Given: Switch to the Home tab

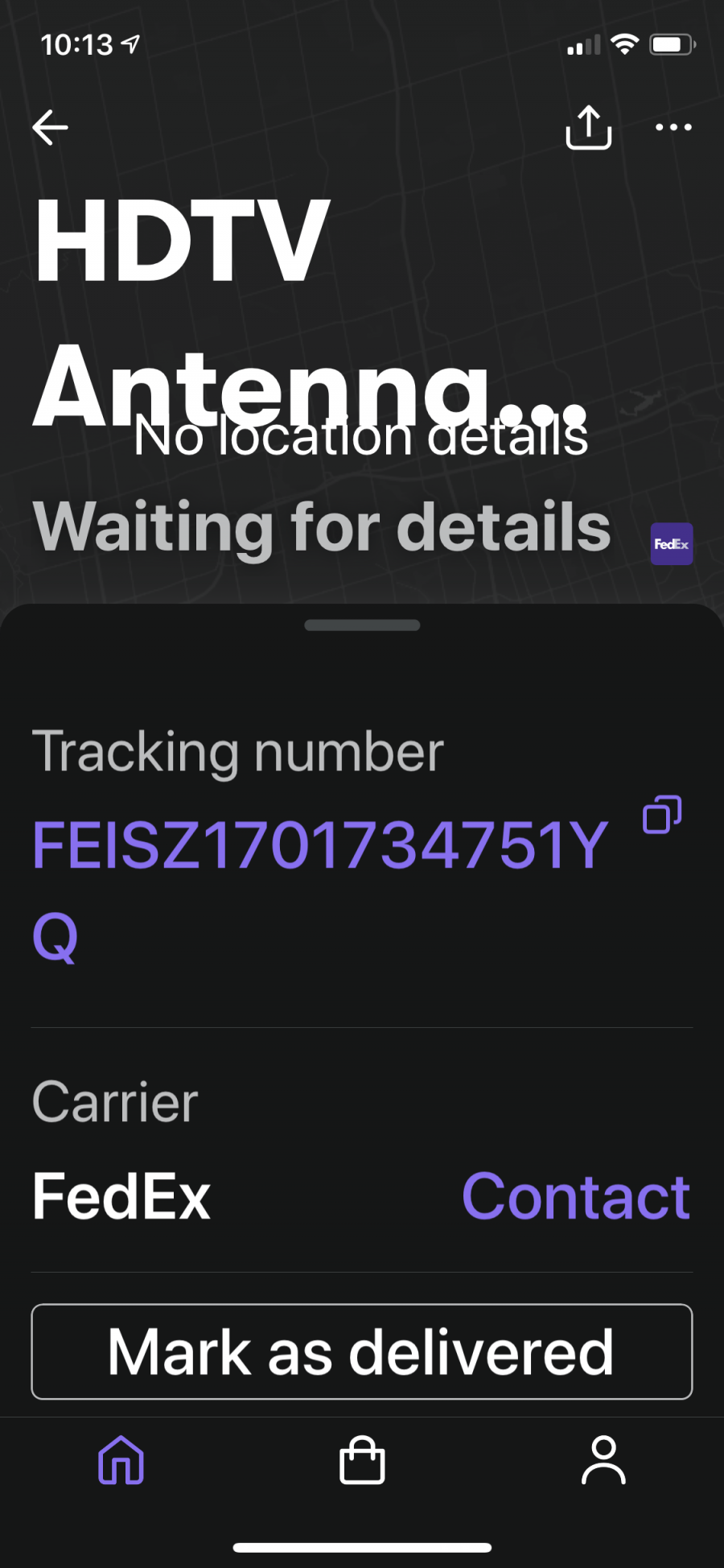Looking at the screenshot, I should click(121, 1459).
